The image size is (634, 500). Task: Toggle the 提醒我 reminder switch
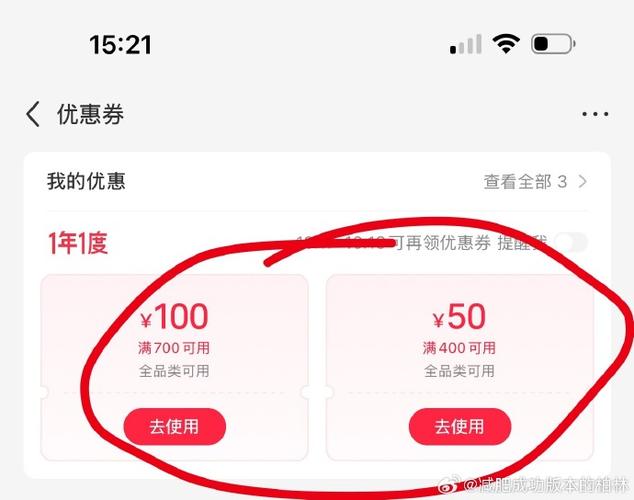[571, 242]
